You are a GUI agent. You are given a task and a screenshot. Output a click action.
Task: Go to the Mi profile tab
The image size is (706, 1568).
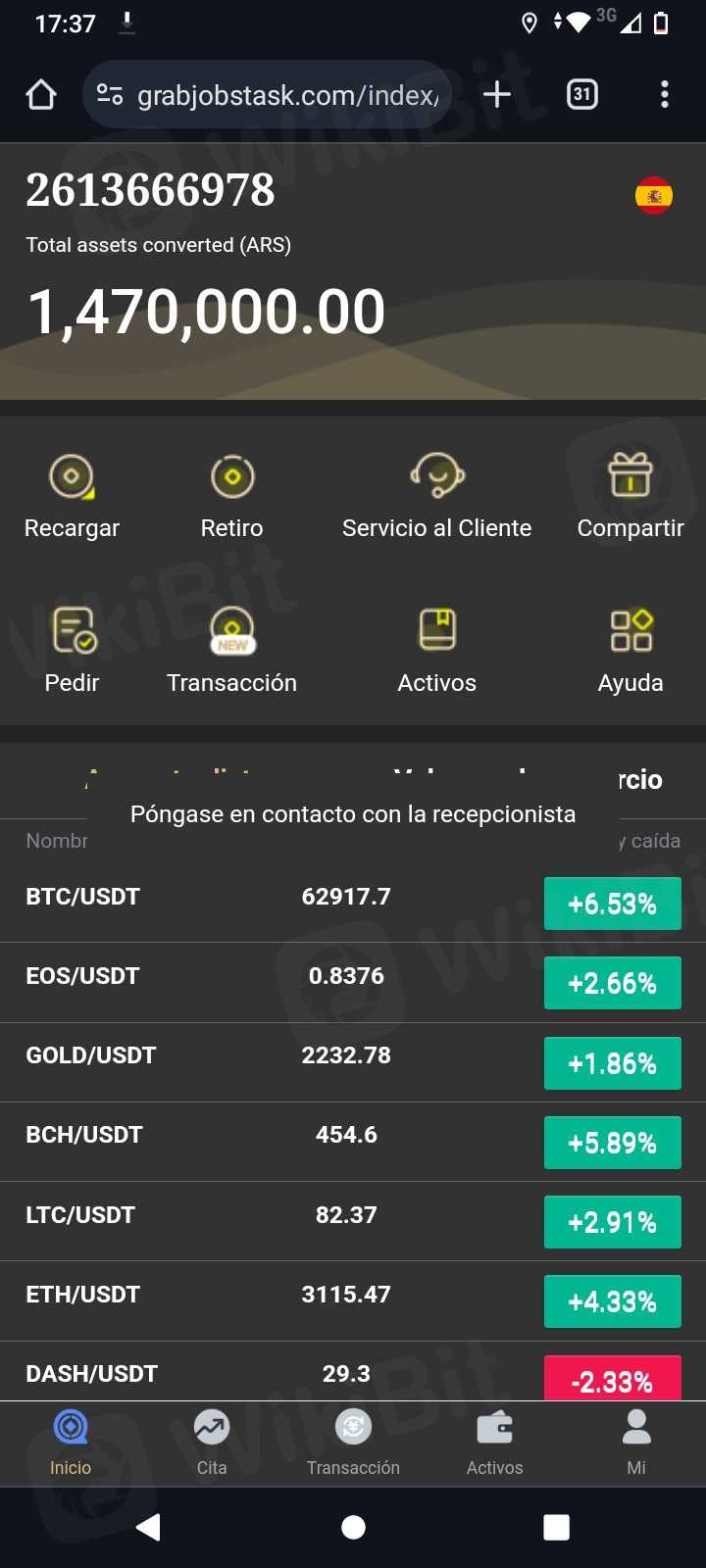[x=636, y=1442]
